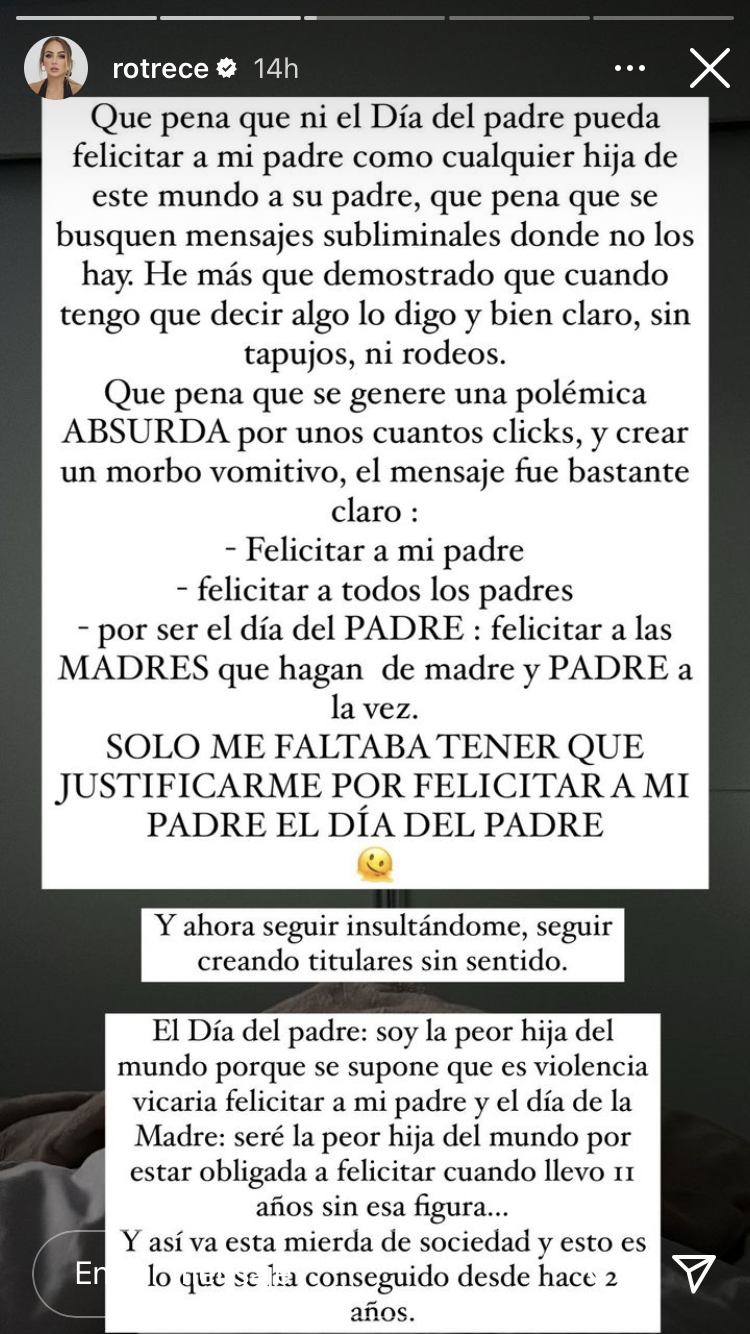The image size is (750, 1334).
Task: Share this story via send icon
Action: tap(693, 1272)
